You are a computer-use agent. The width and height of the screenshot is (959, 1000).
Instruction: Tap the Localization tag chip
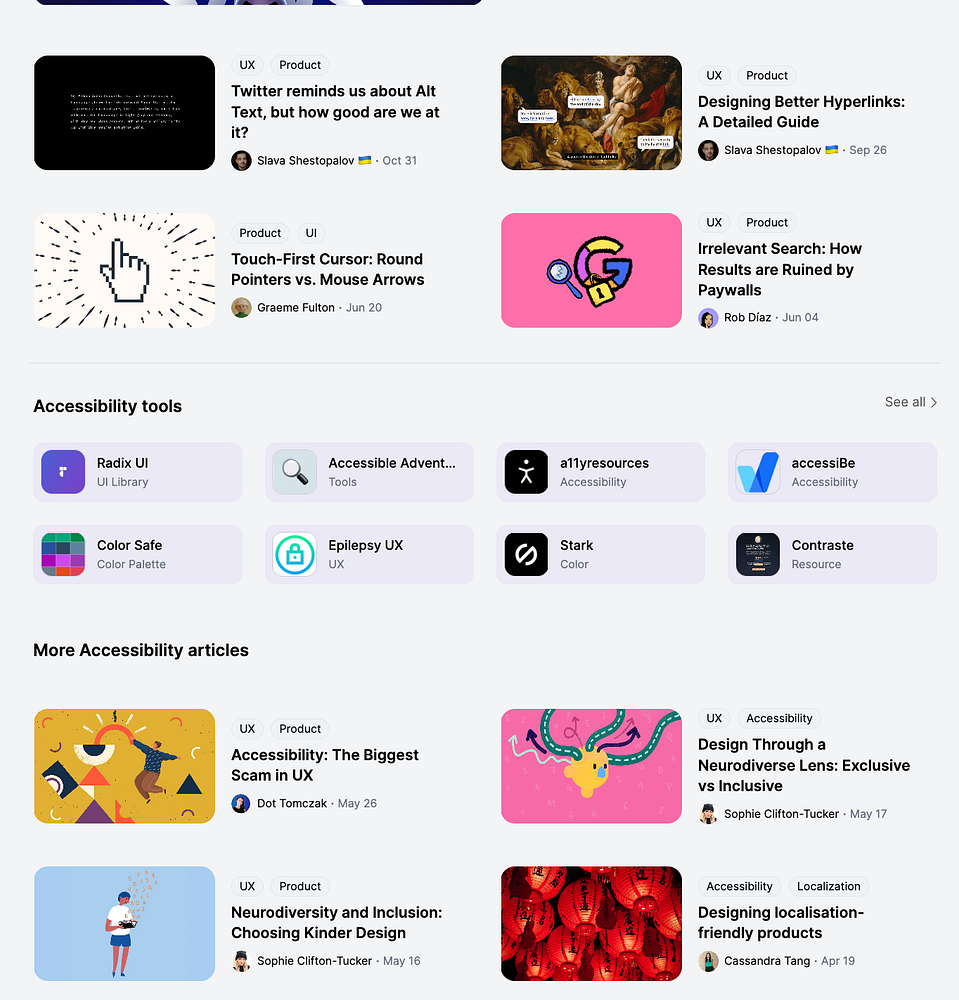pos(828,886)
